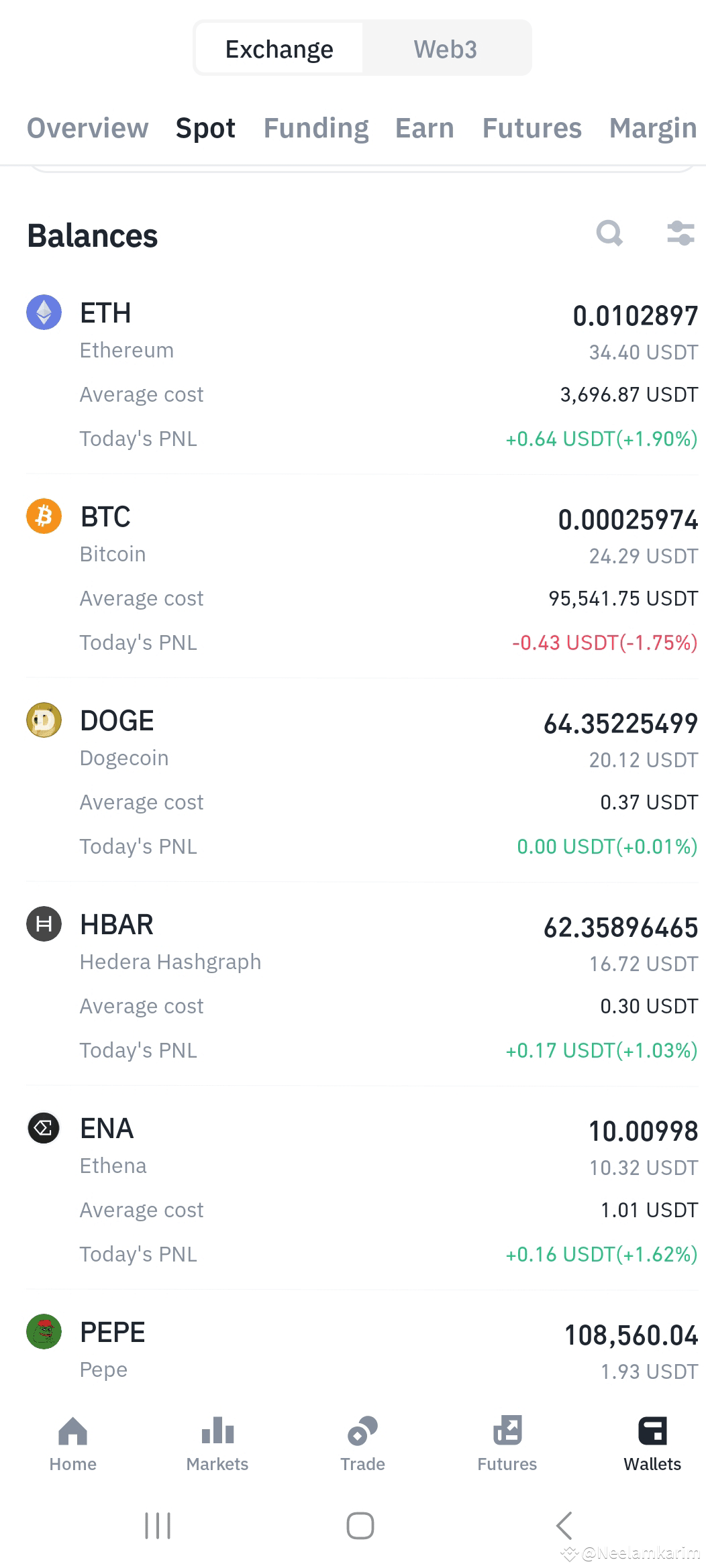This screenshot has width=706, height=1568.
Task: Select the ENA balance row
Action: point(353,1190)
